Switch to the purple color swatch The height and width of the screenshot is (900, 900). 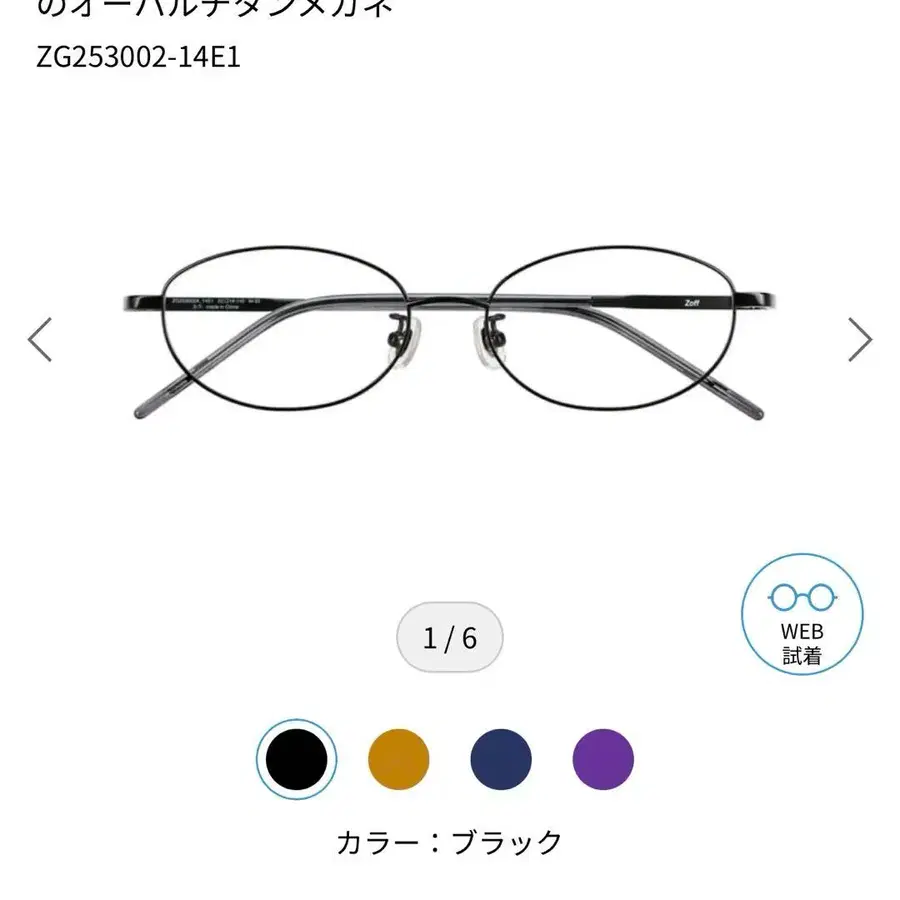pos(603,760)
